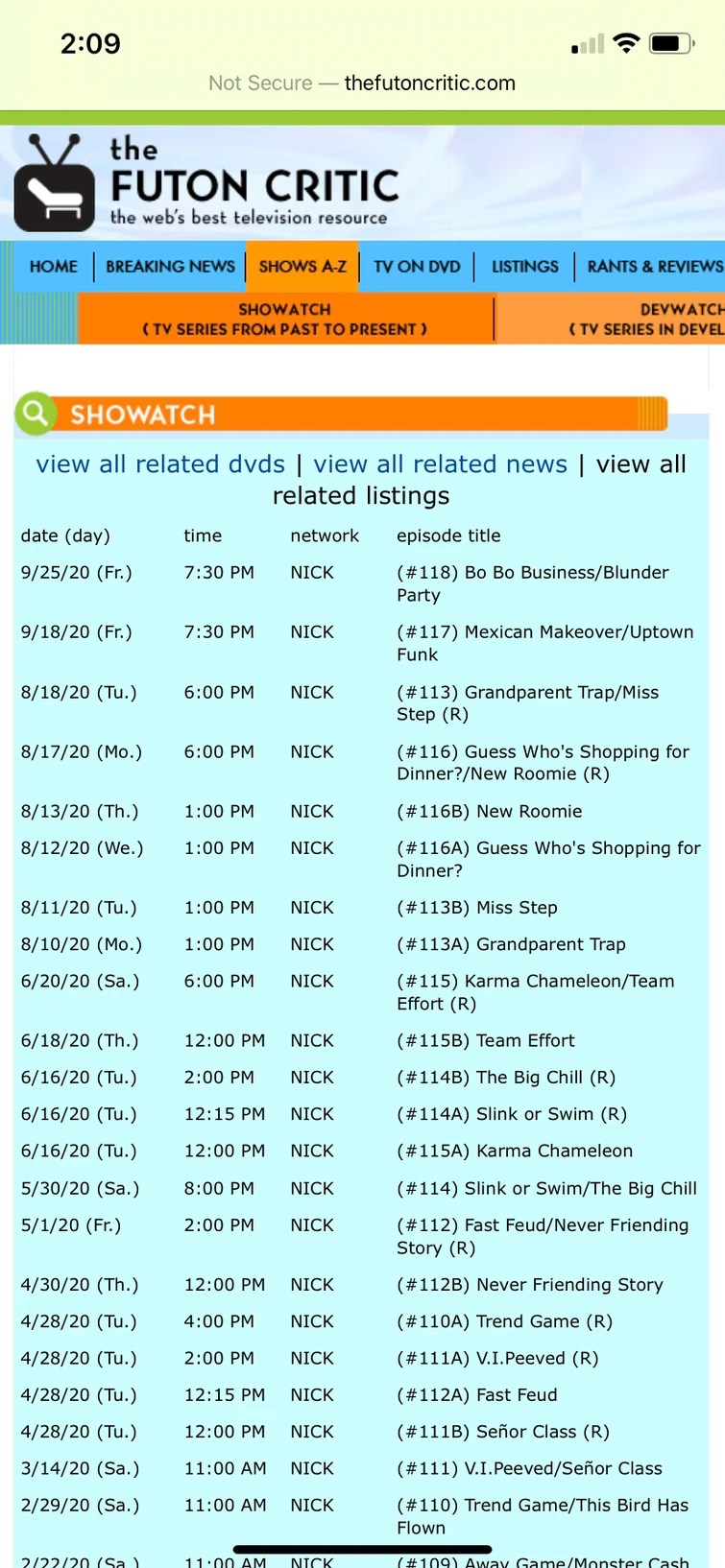Go to Breaking News section

[x=170, y=267]
